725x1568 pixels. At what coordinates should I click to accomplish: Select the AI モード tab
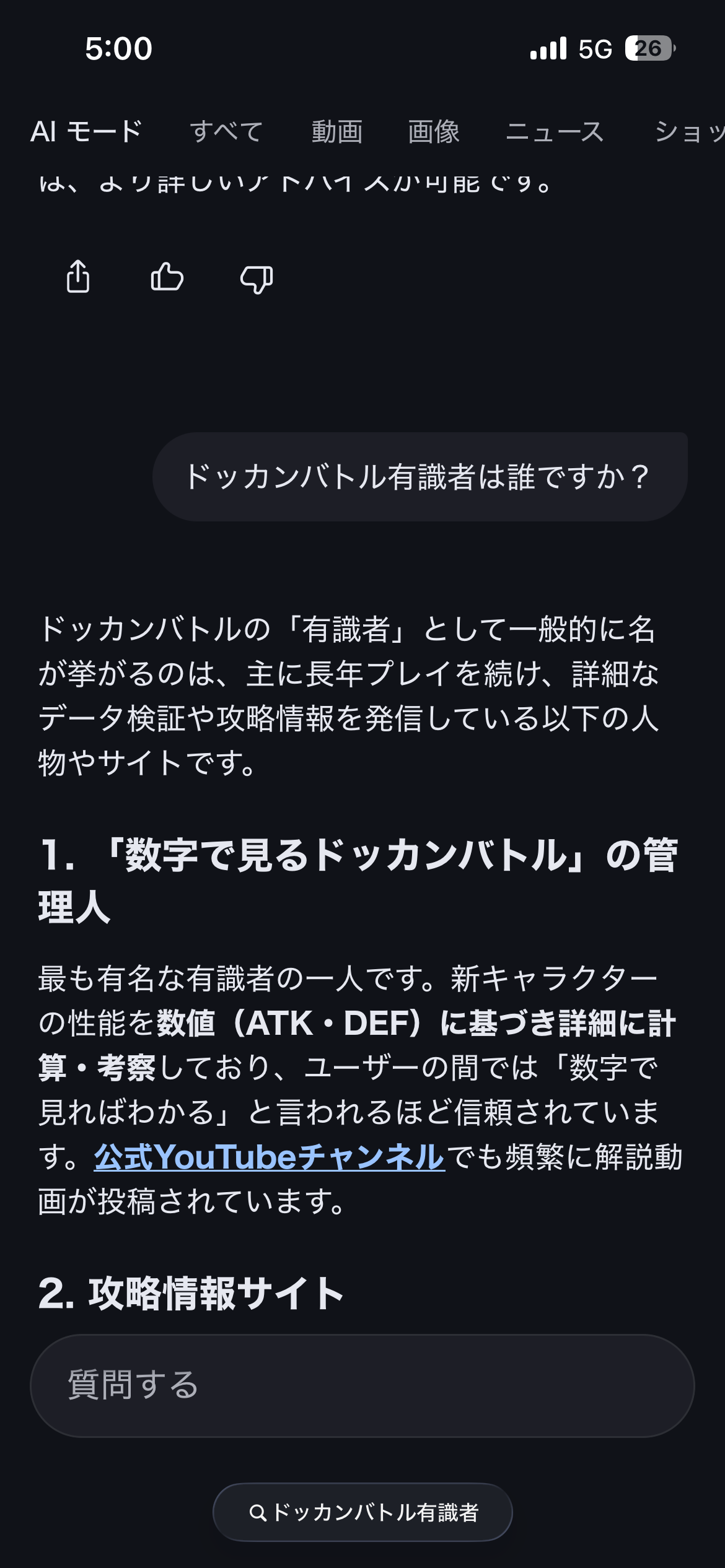click(87, 132)
